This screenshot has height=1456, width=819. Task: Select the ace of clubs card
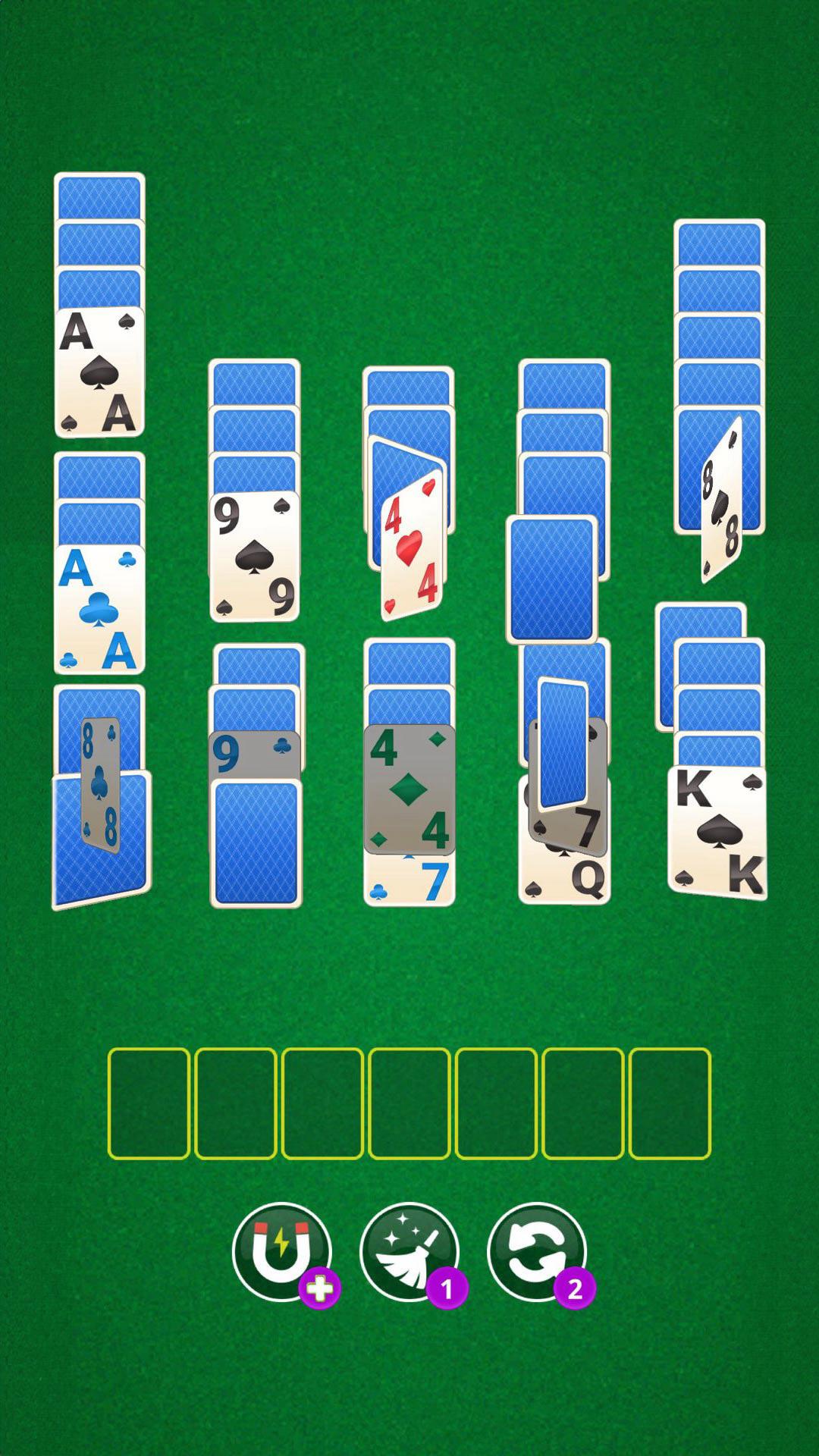tap(99, 608)
